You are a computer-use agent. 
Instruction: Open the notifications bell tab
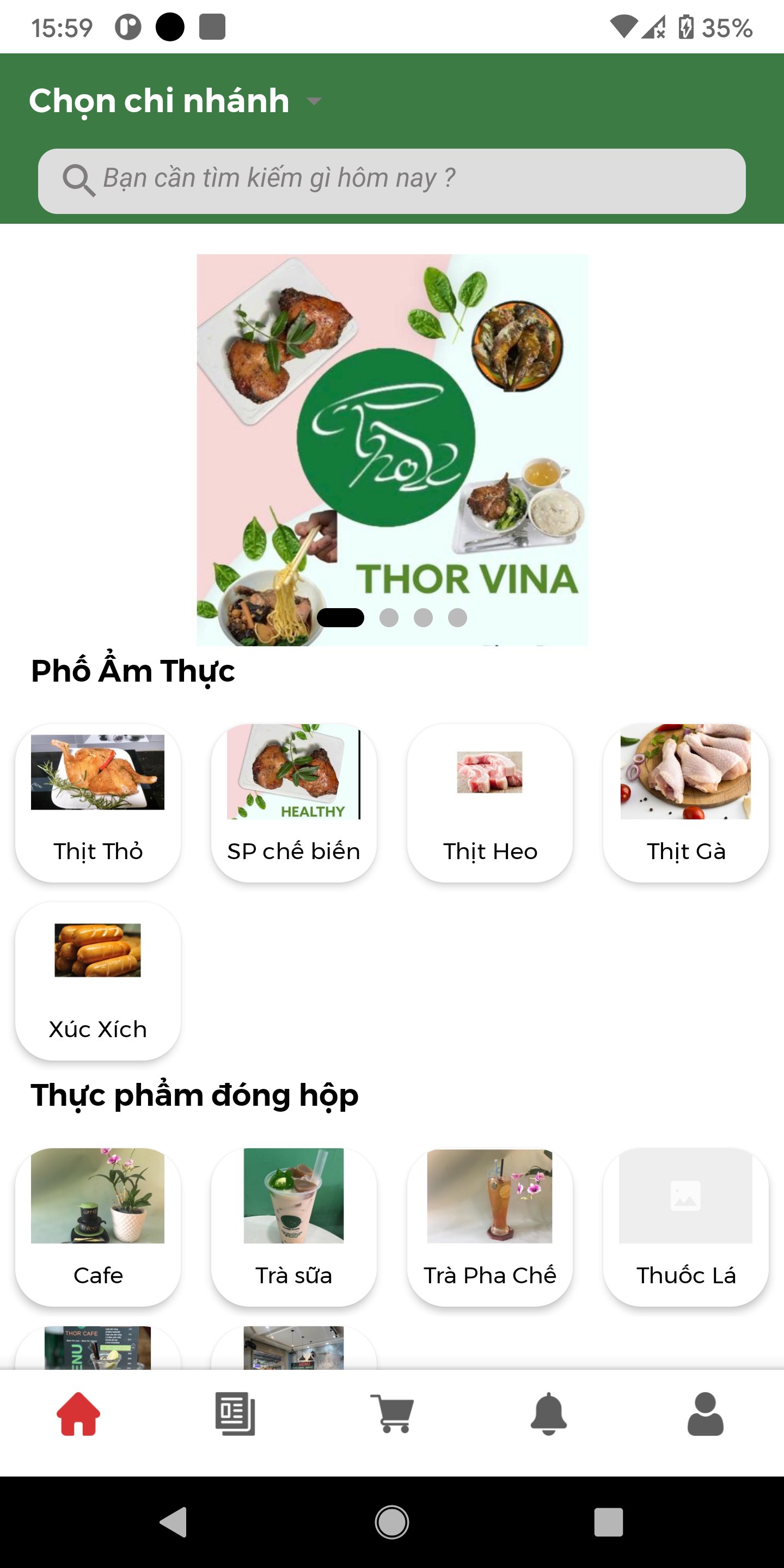click(x=548, y=1413)
